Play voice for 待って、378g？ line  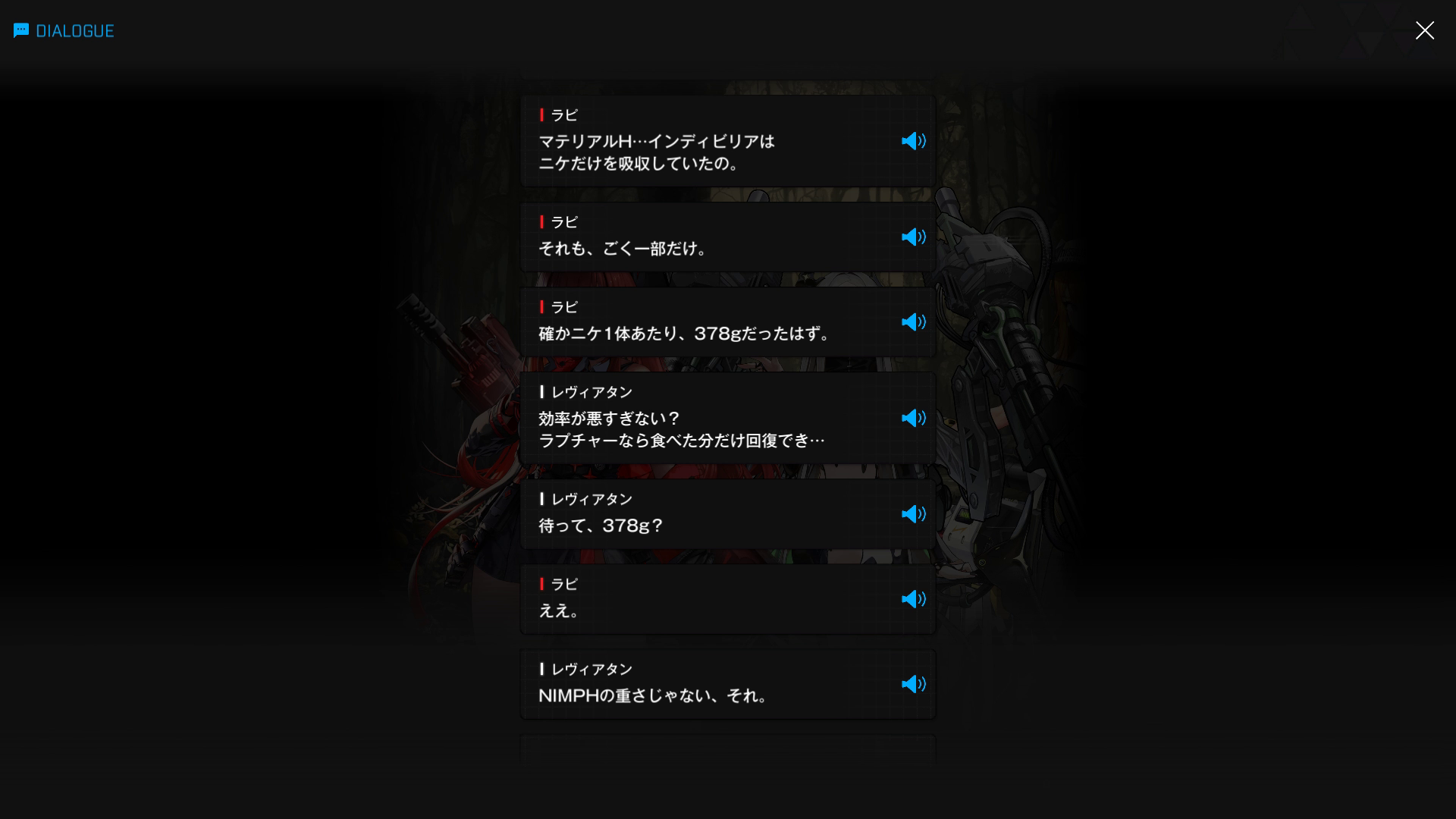coord(913,514)
